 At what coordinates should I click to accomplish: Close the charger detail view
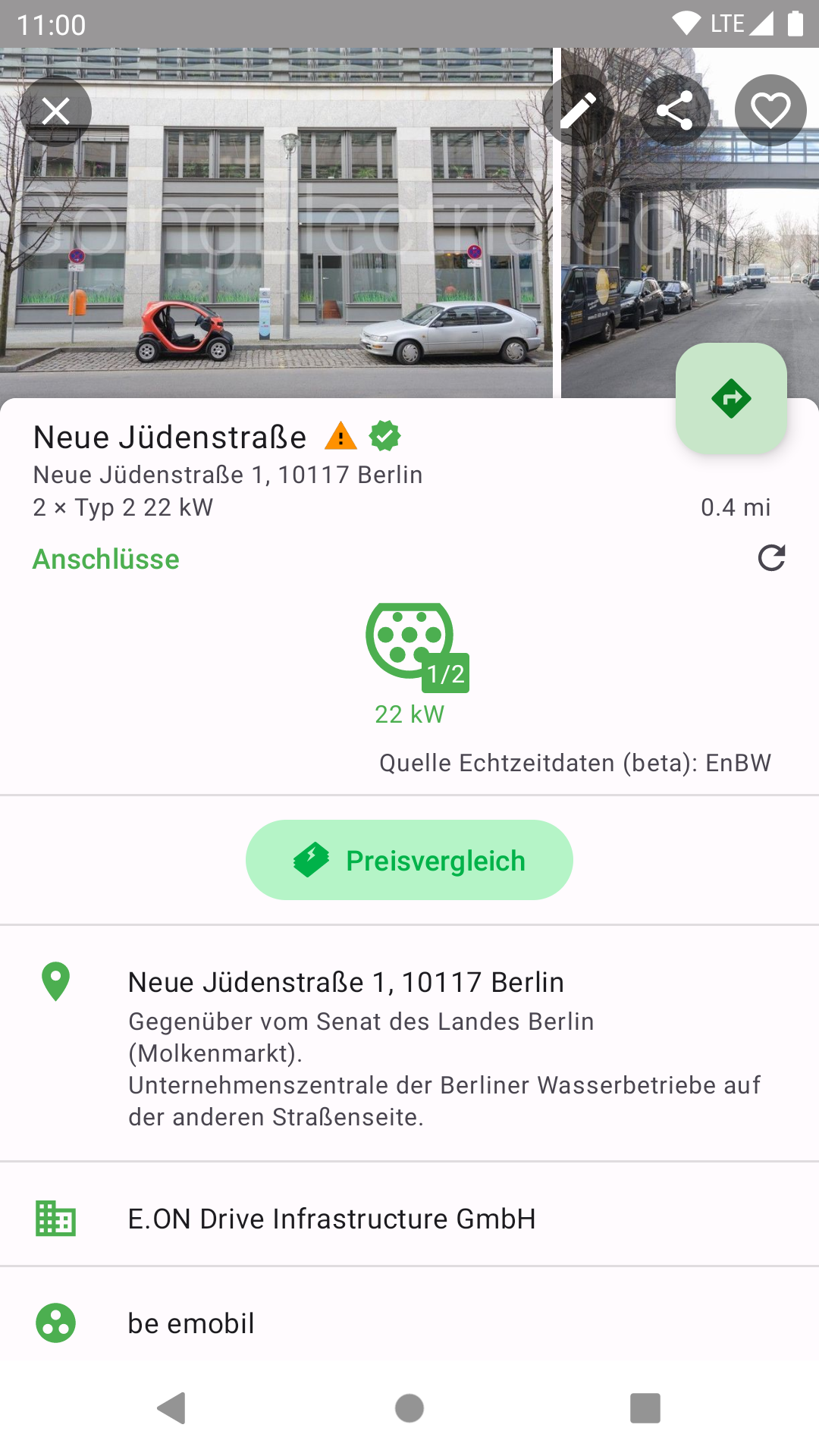55,111
